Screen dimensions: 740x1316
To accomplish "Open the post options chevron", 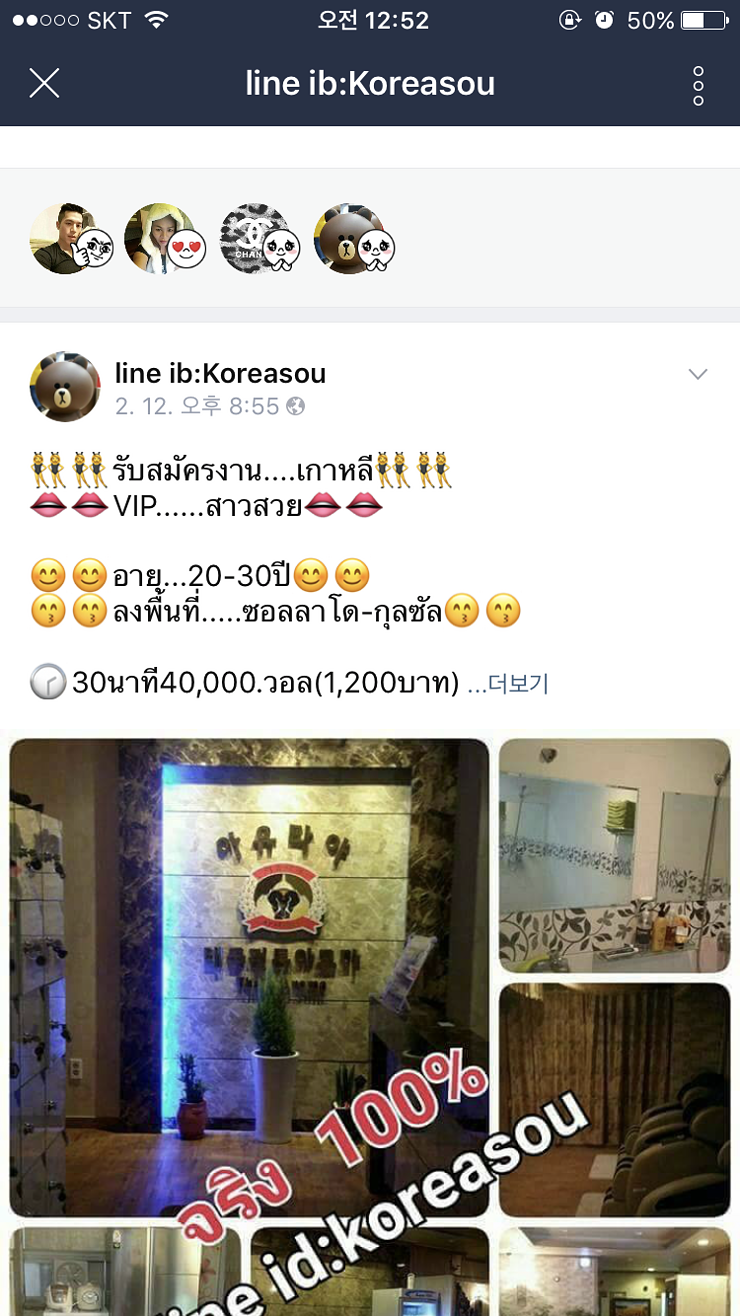I will pyautogui.click(x=698, y=374).
